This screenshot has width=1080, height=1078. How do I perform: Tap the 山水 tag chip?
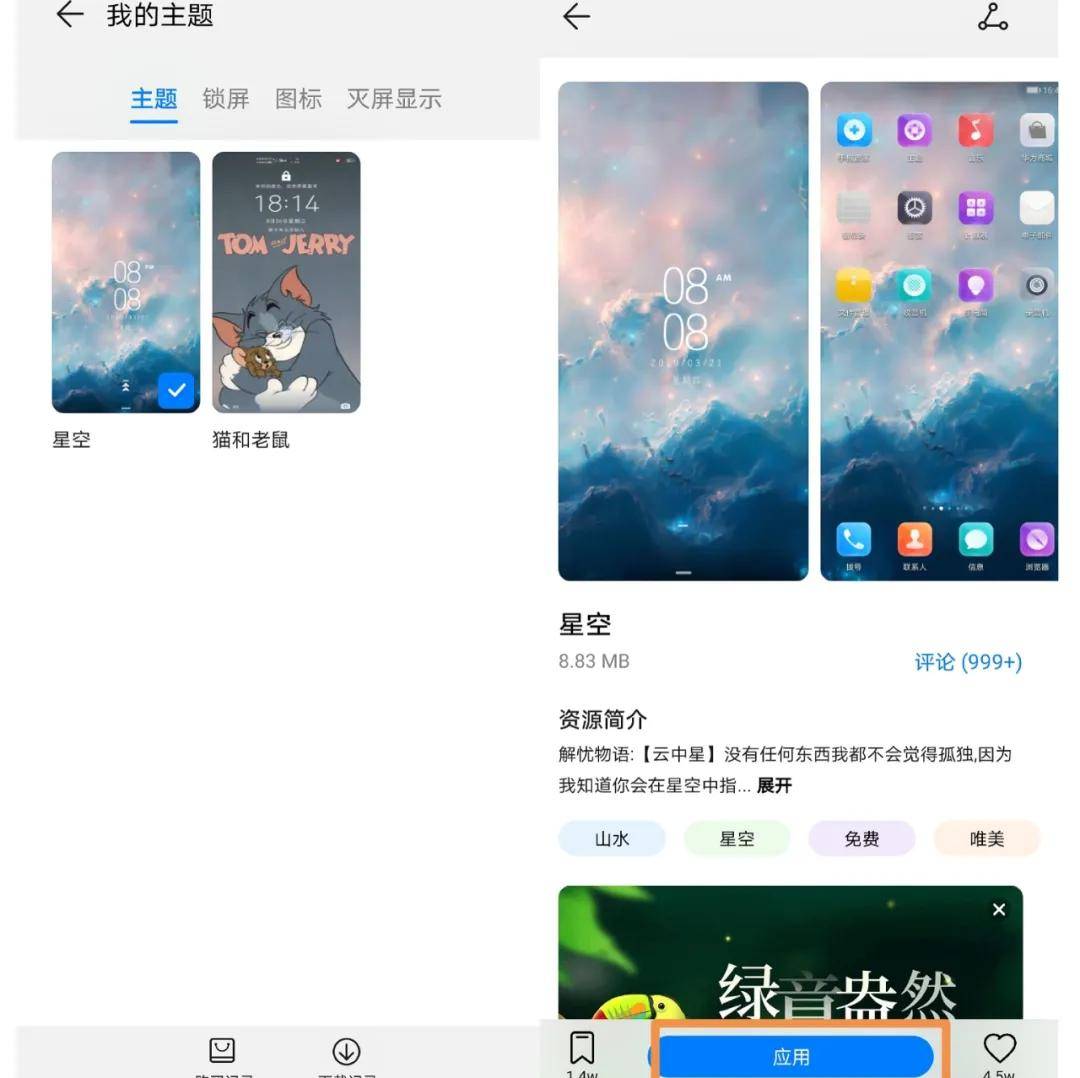coord(612,839)
